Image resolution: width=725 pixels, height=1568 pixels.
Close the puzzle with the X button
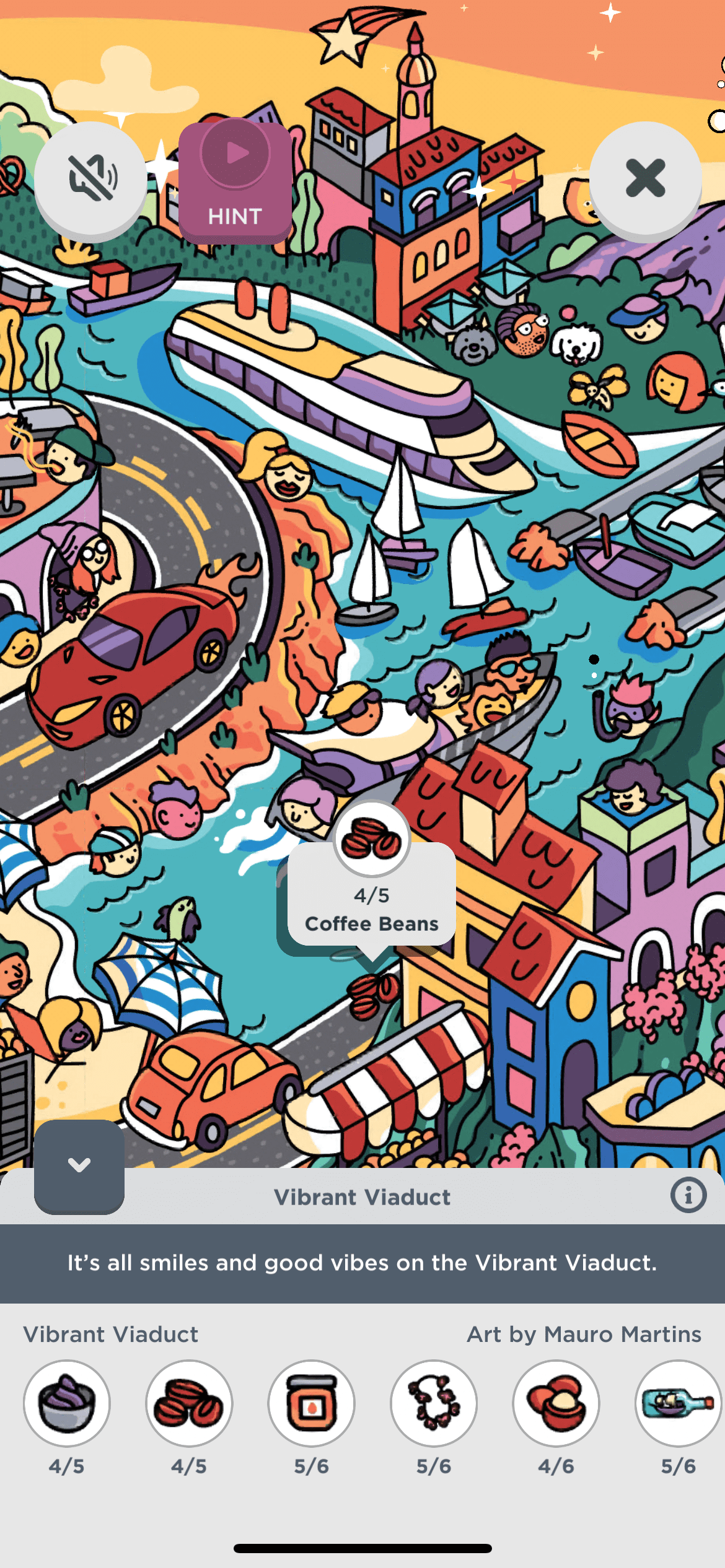645,179
